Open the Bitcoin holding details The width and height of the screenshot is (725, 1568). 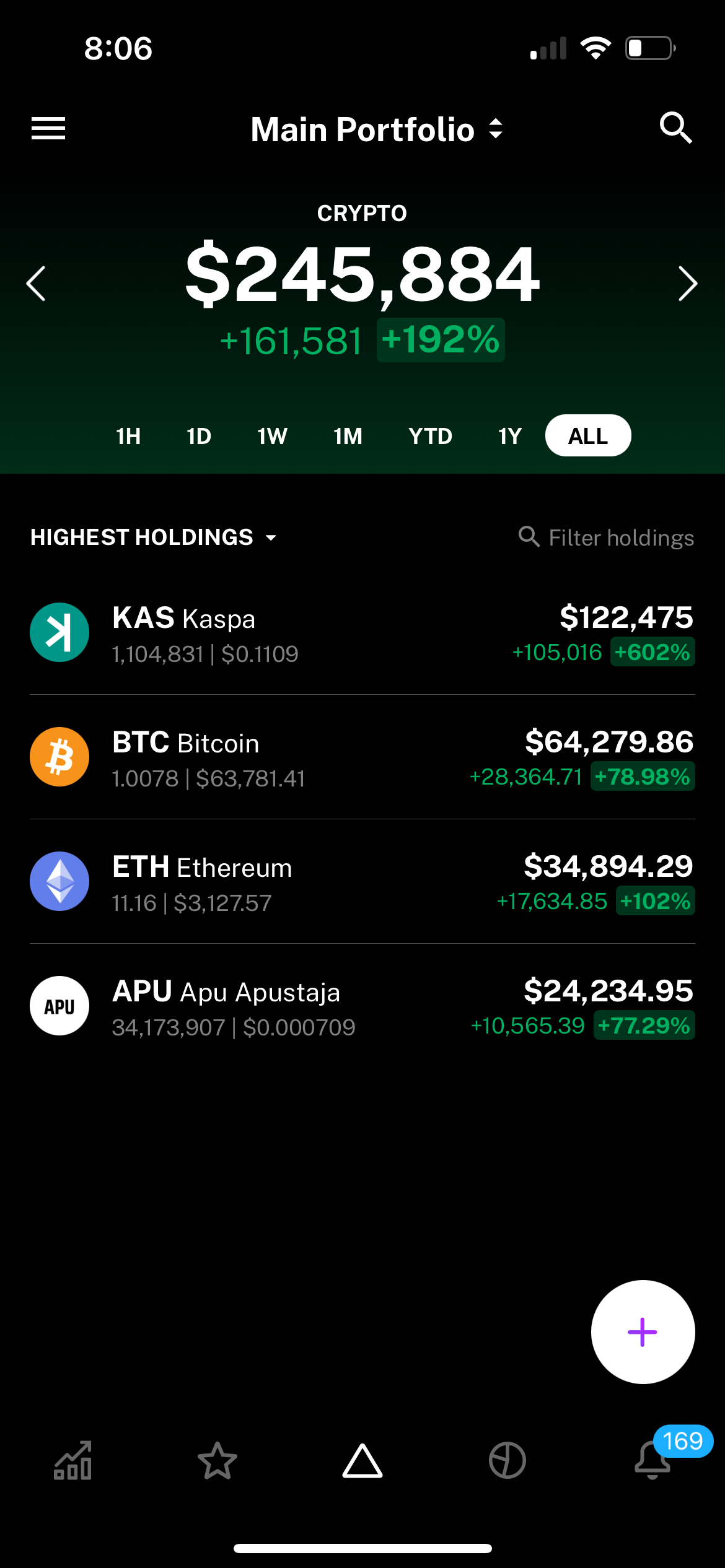pyautogui.click(x=362, y=758)
